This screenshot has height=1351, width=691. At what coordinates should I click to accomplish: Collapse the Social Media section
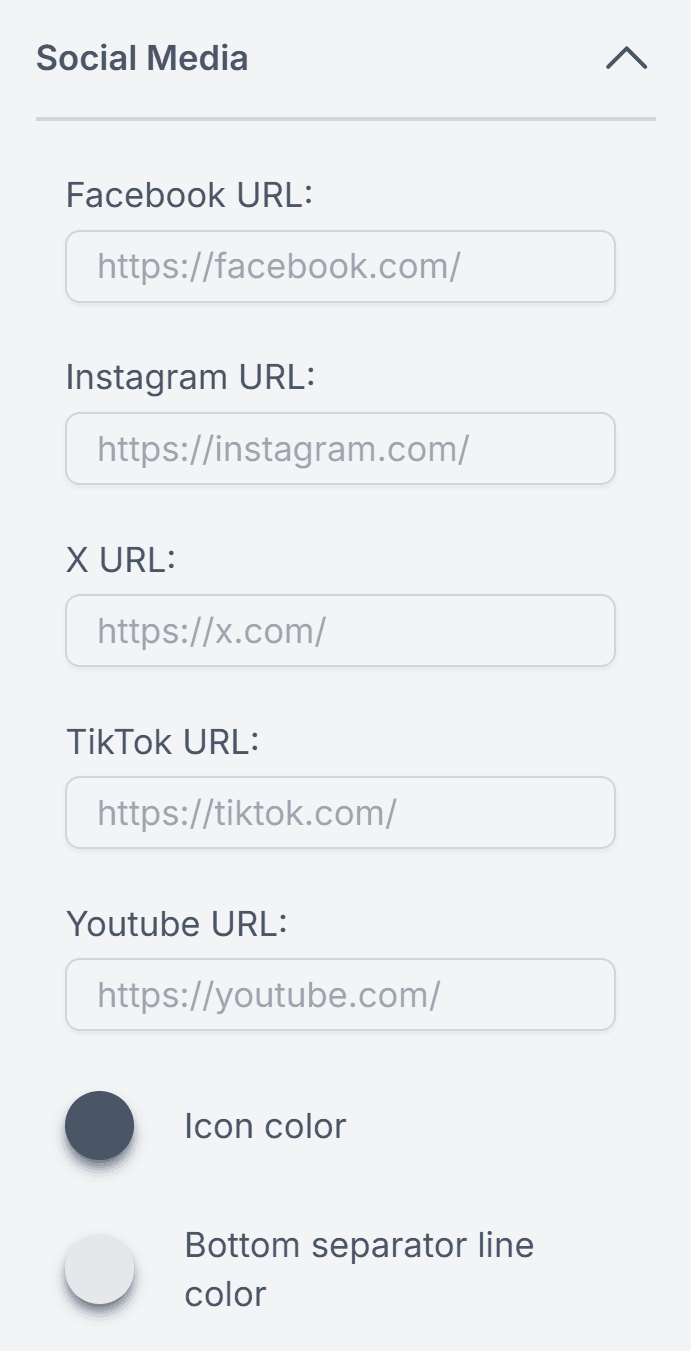[x=626, y=59]
